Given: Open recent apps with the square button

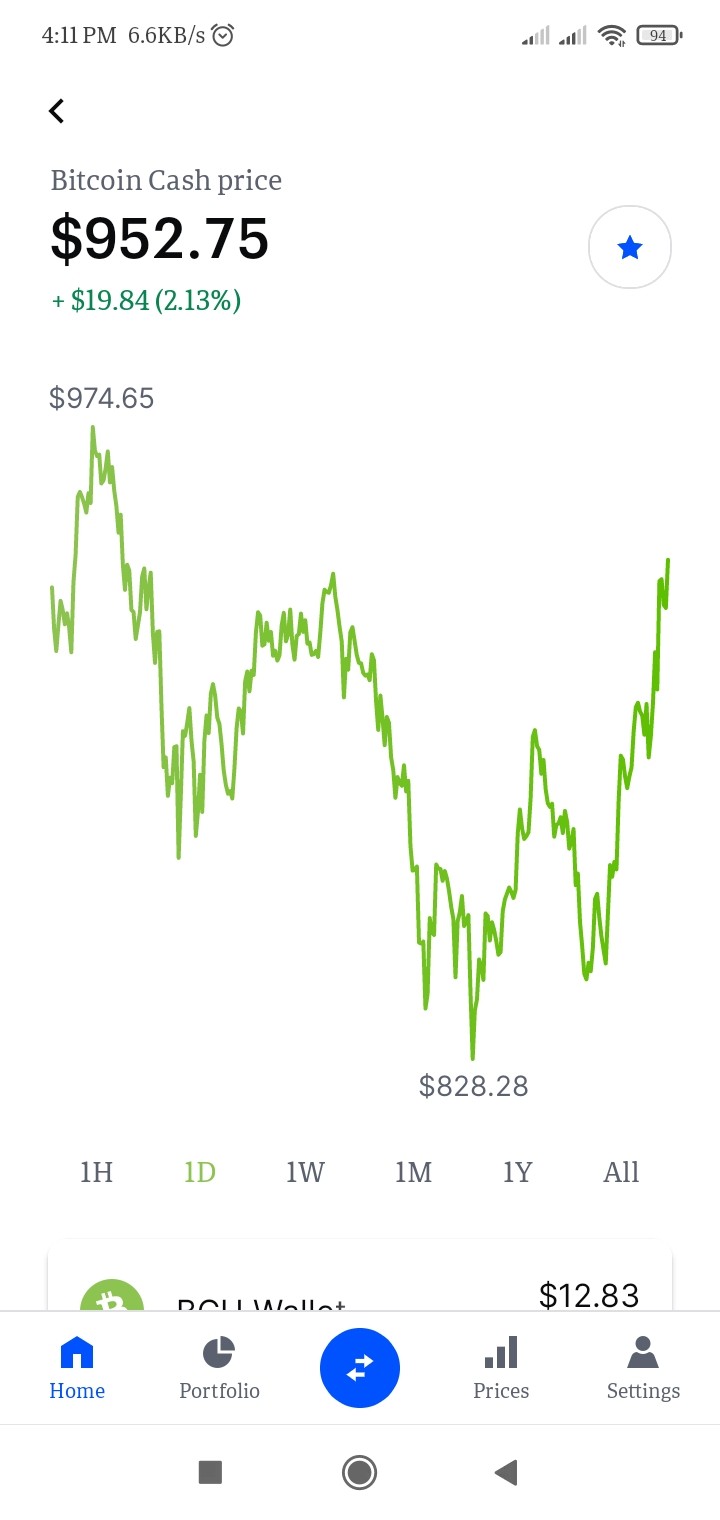Looking at the screenshot, I should point(210,1472).
